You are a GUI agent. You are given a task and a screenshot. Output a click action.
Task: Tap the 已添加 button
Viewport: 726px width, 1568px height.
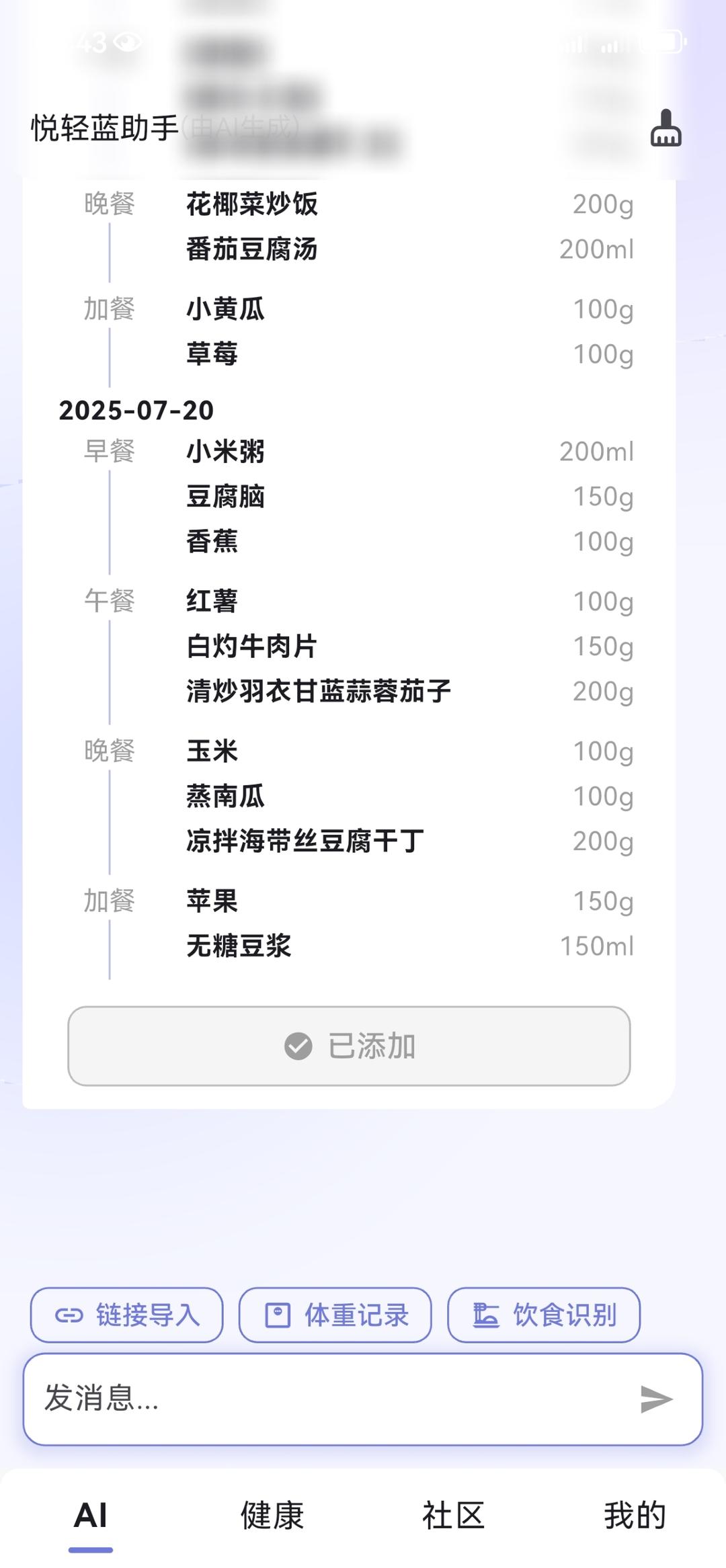(x=349, y=1046)
